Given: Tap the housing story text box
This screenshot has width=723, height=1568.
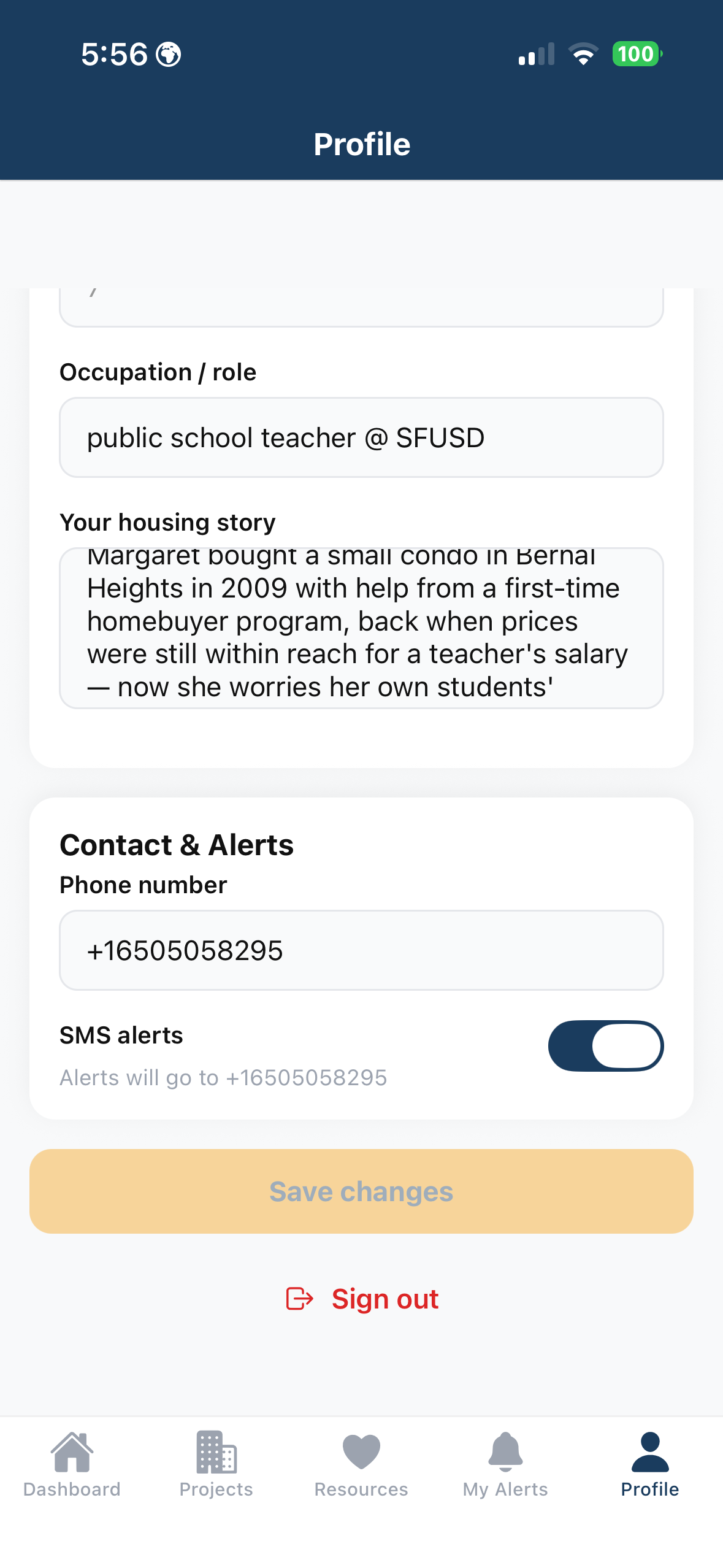Looking at the screenshot, I should (x=361, y=628).
